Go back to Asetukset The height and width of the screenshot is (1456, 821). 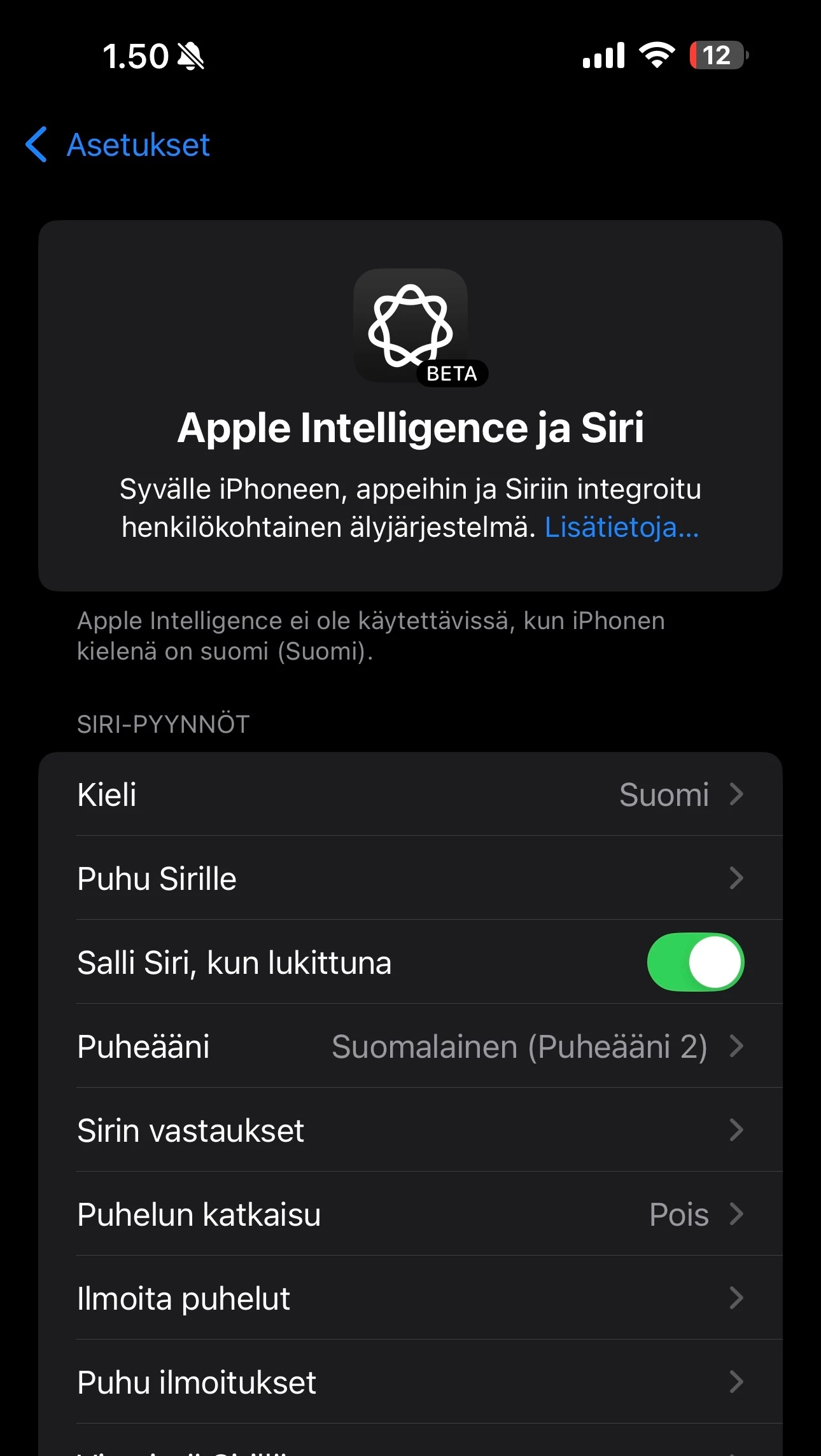[x=118, y=145]
